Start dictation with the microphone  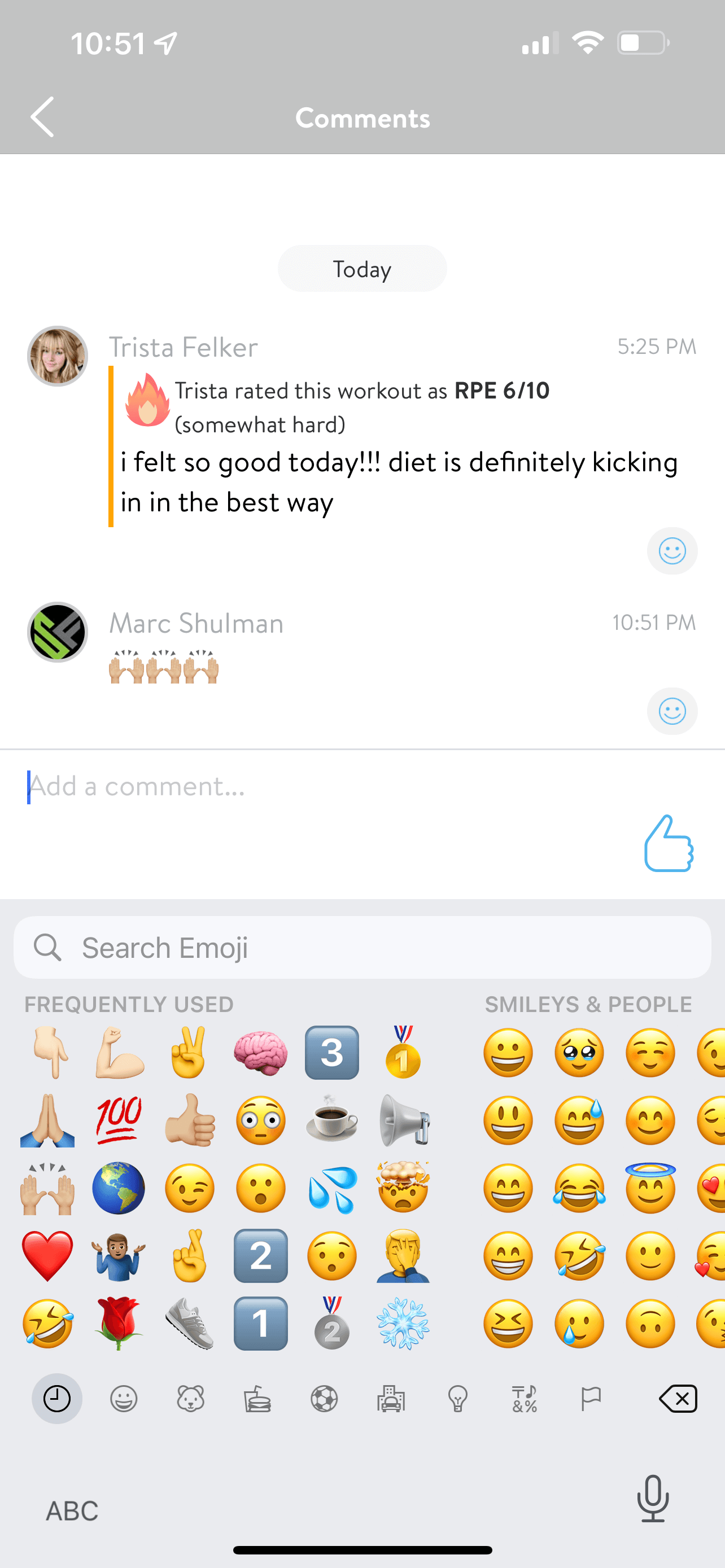(x=653, y=1499)
